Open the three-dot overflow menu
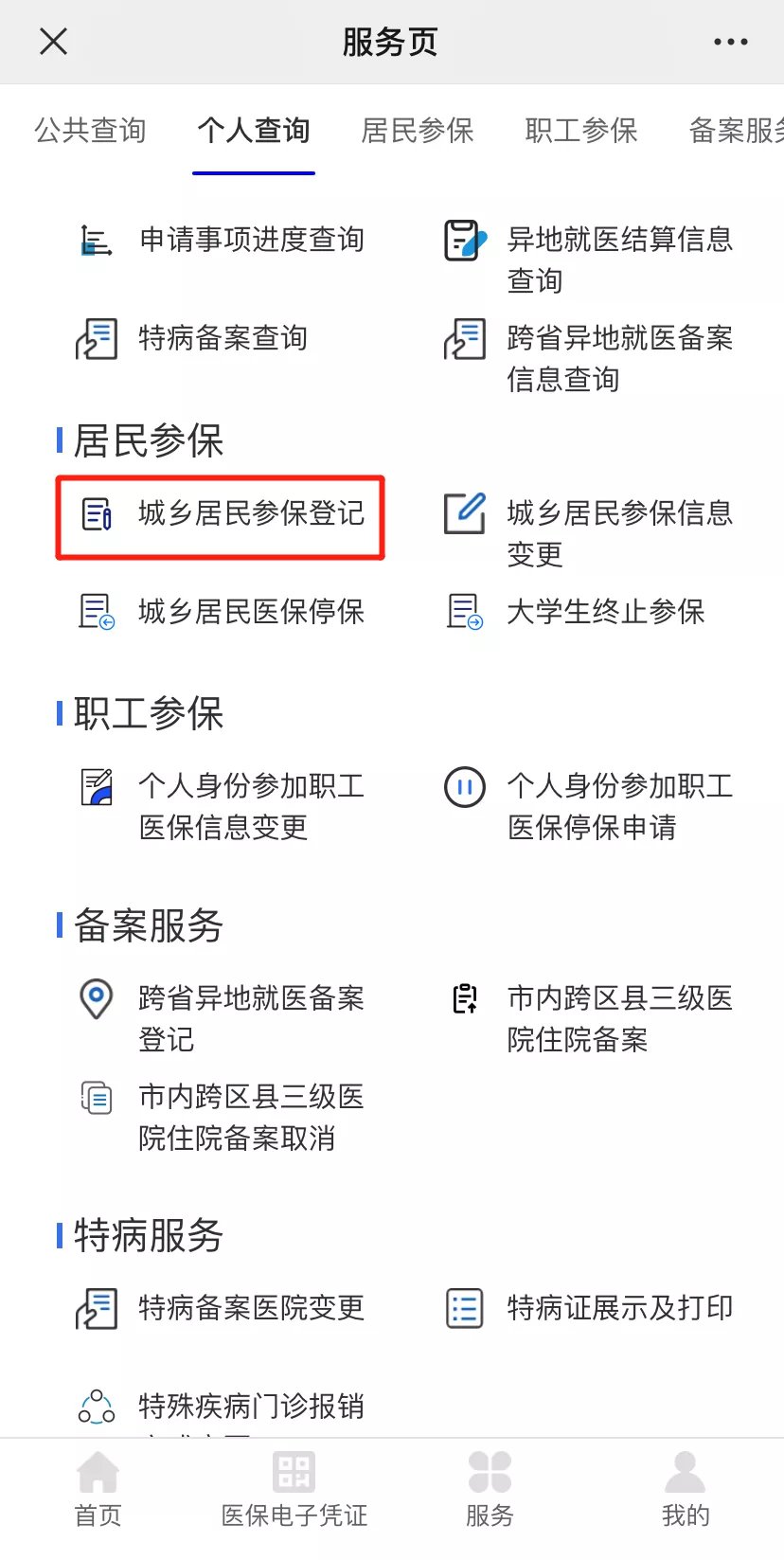This screenshot has height=1560, width=784. pyautogui.click(x=730, y=42)
